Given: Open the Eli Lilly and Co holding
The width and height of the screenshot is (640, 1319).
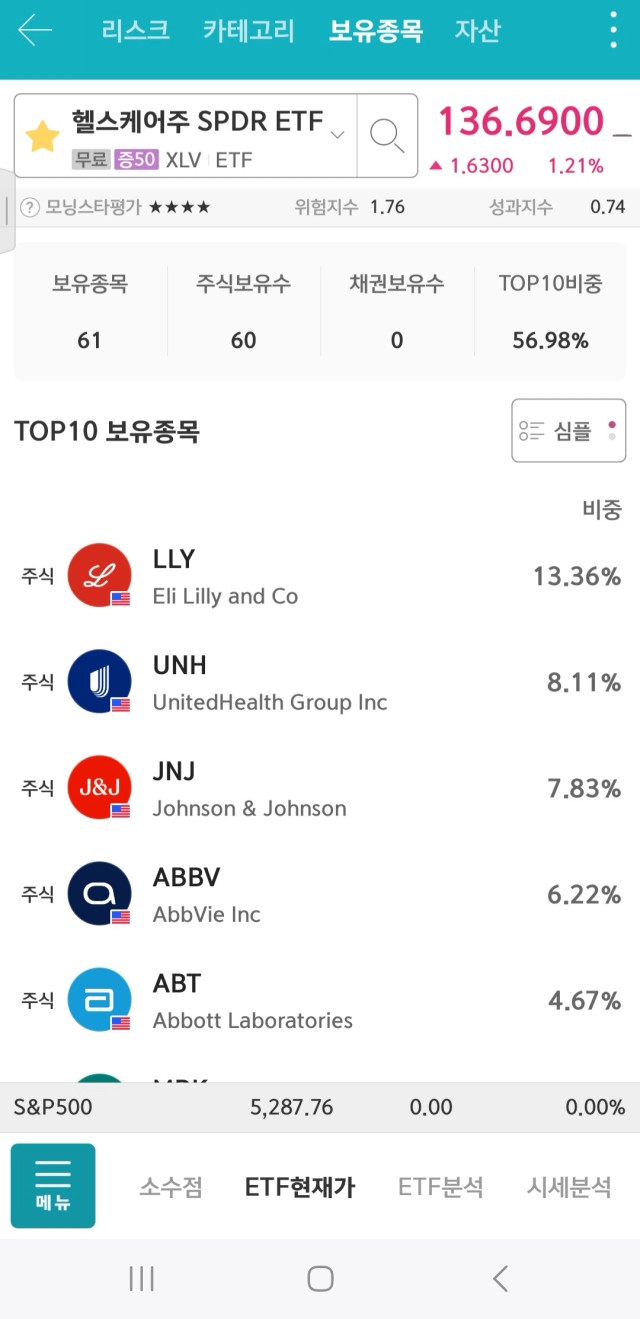Looking at the screenshot, I should [x=320, y=576].
